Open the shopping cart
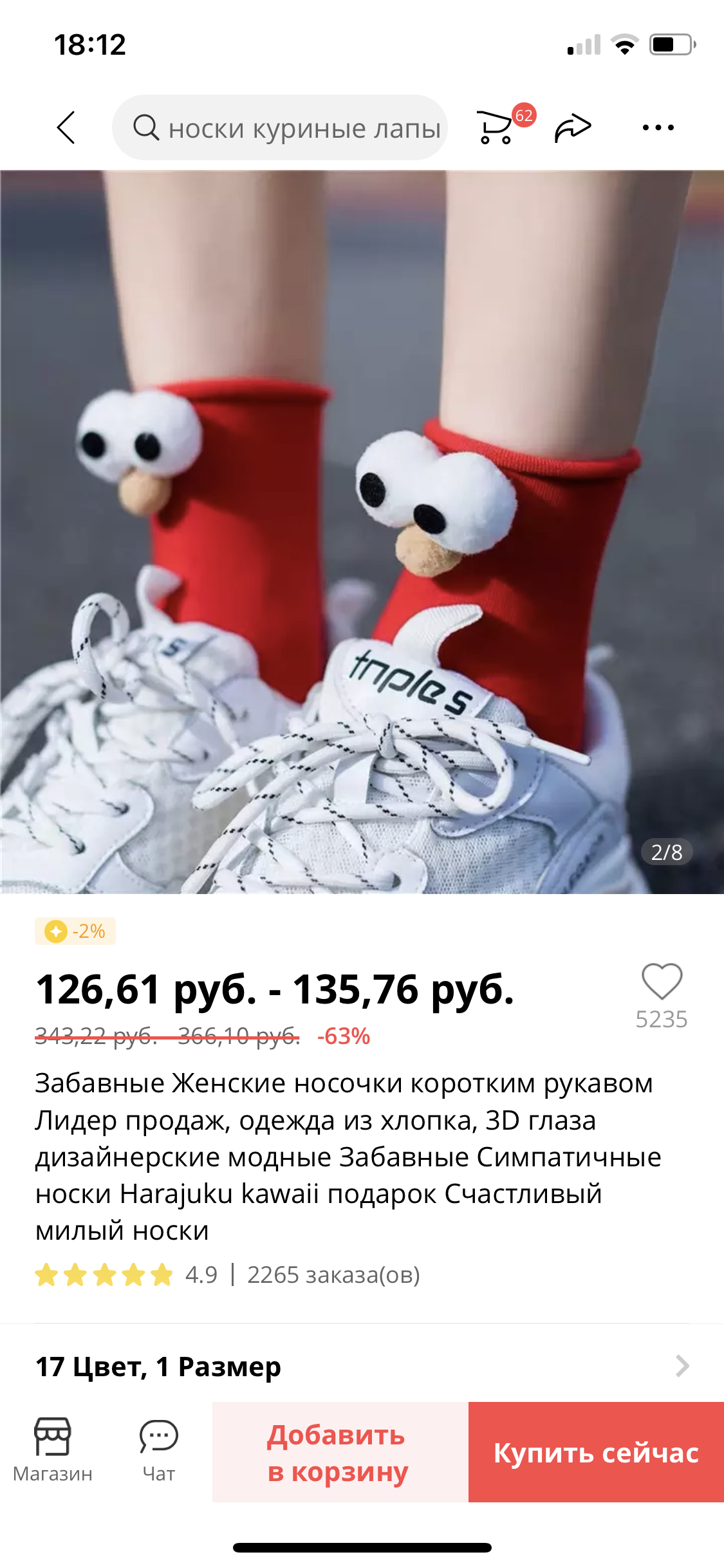Viewport: 724px width, 1568px height. 497,127
